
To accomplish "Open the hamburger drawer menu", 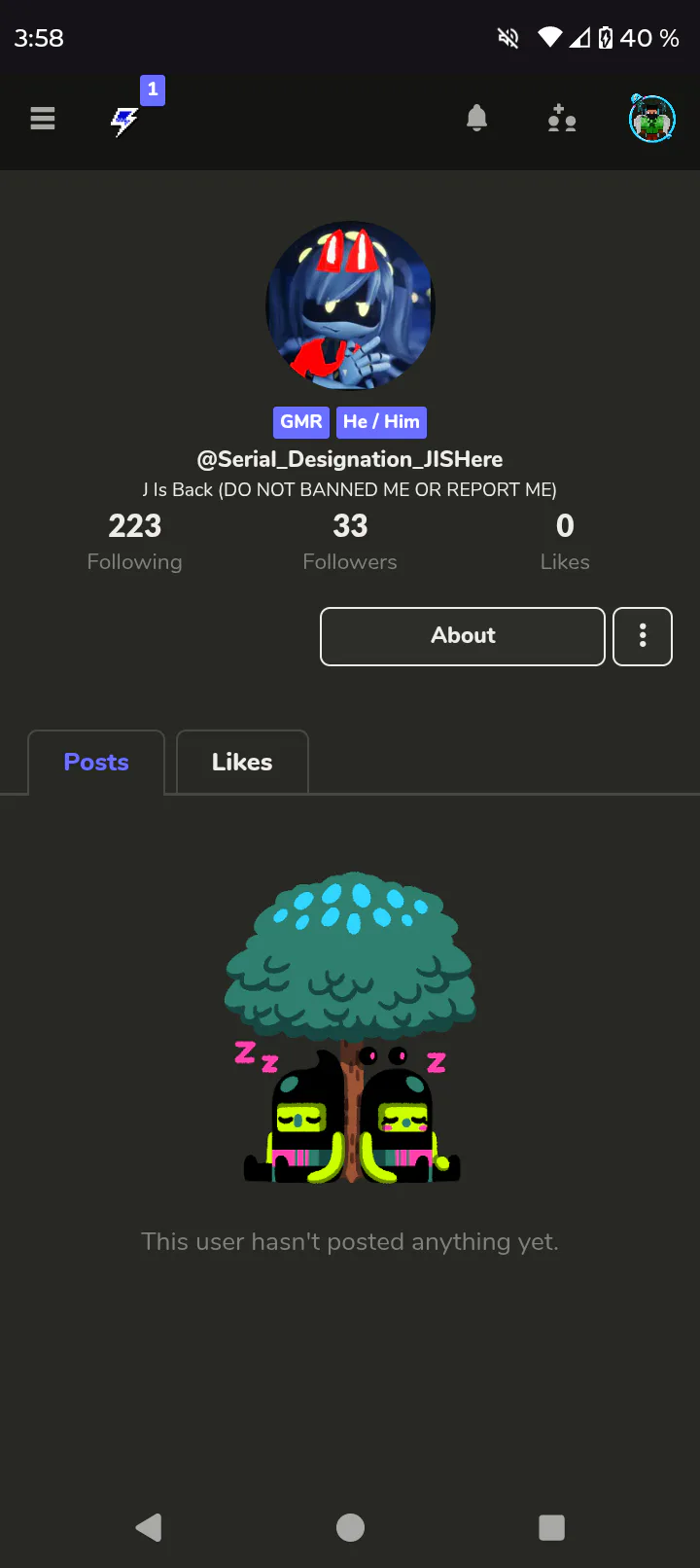I will tap(43, 119).
